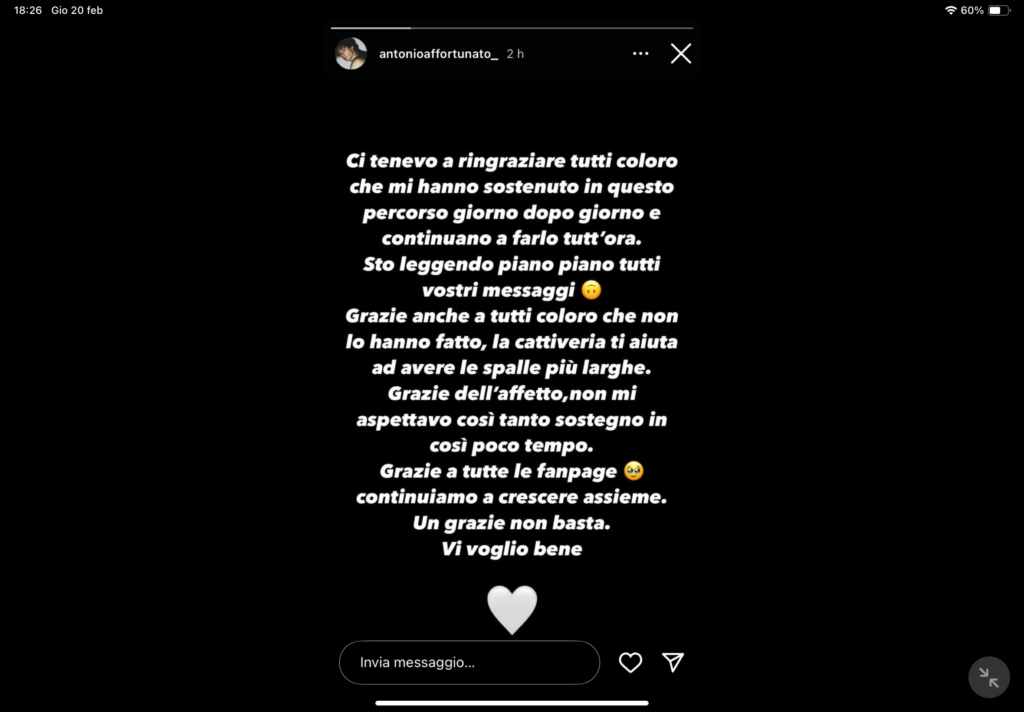
Task: Share the story via paper plane icon
Action: (673, 662)
